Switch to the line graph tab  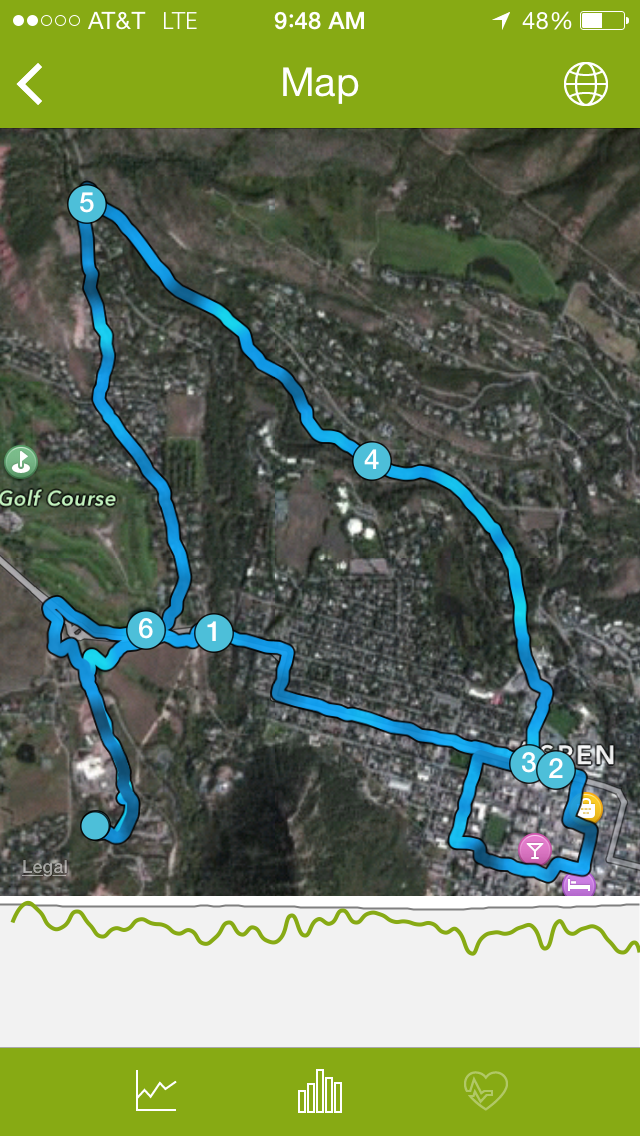[156, 1091]
